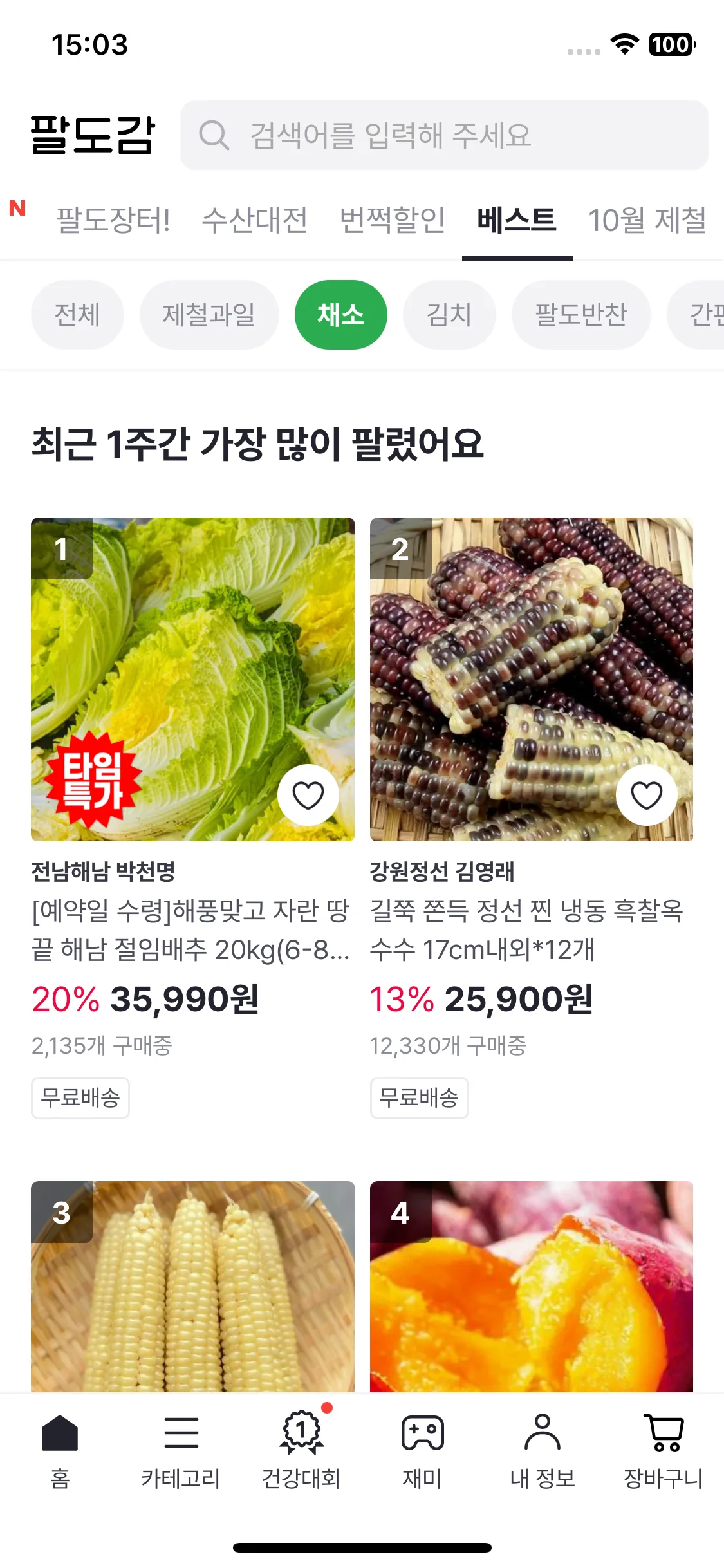Open the 홈 home tab icon

(60, 1433)
